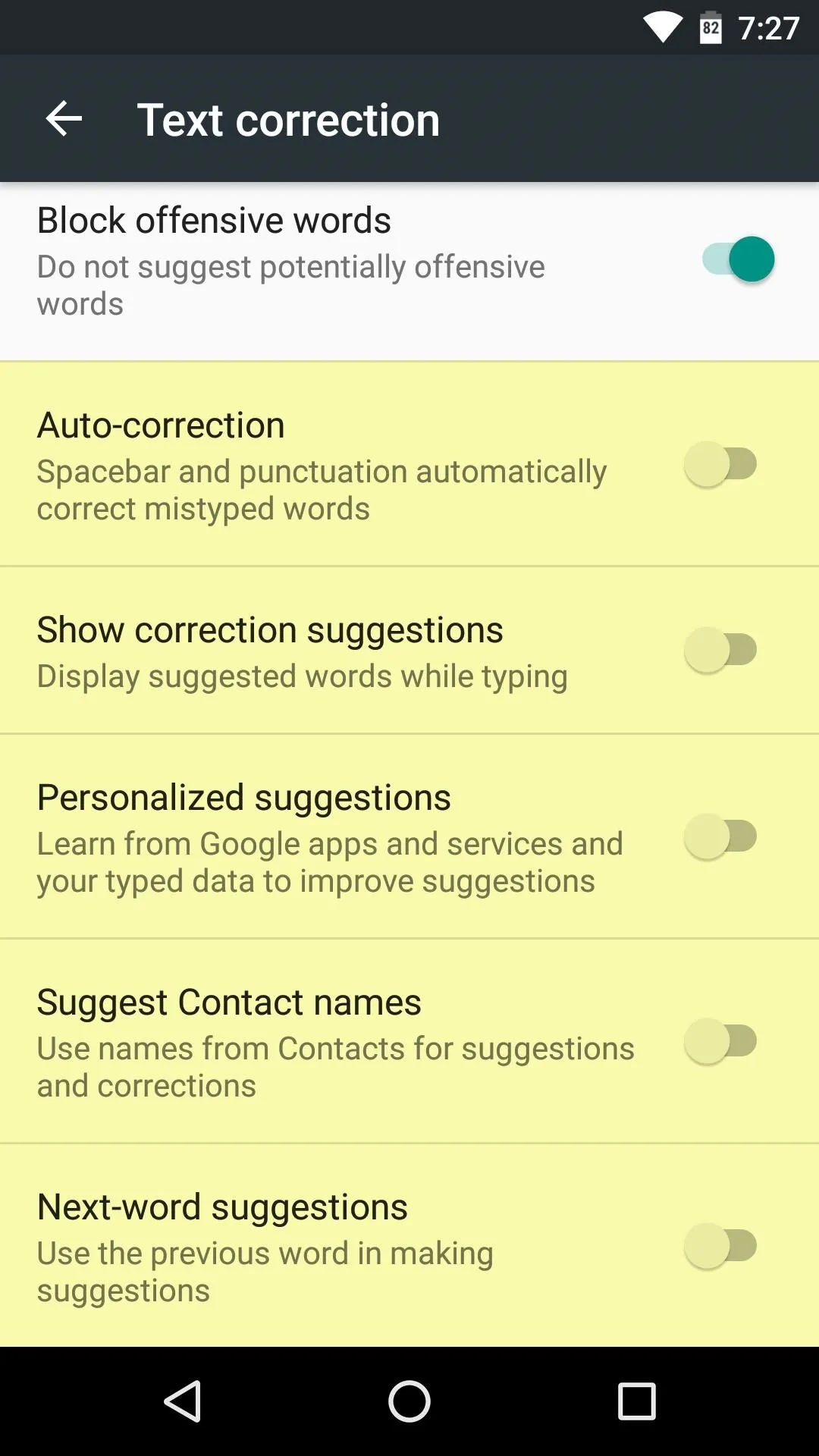Turn on Show correction suggestions

point(721,650)
